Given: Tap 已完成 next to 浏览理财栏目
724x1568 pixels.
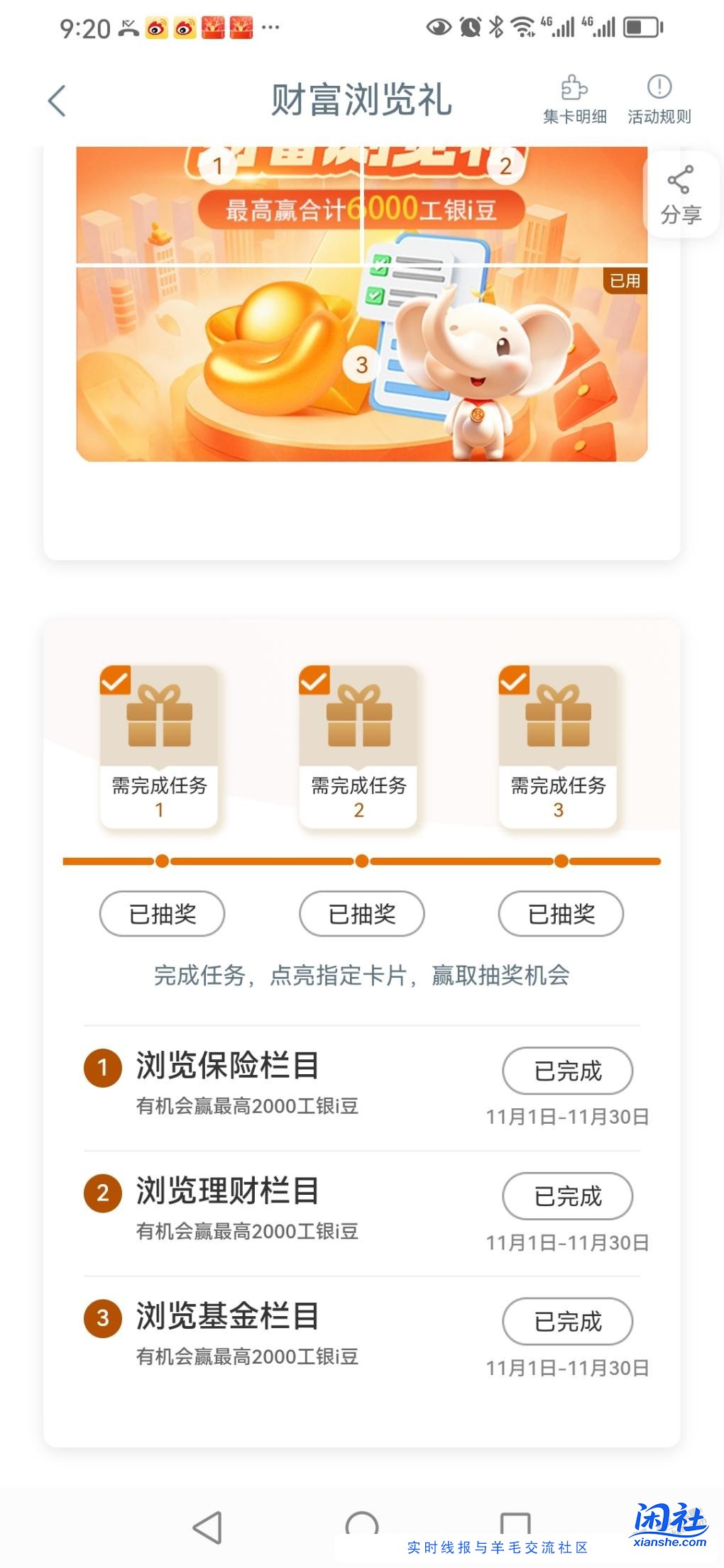Looking at the screenshot, I should click(567, 1196).
